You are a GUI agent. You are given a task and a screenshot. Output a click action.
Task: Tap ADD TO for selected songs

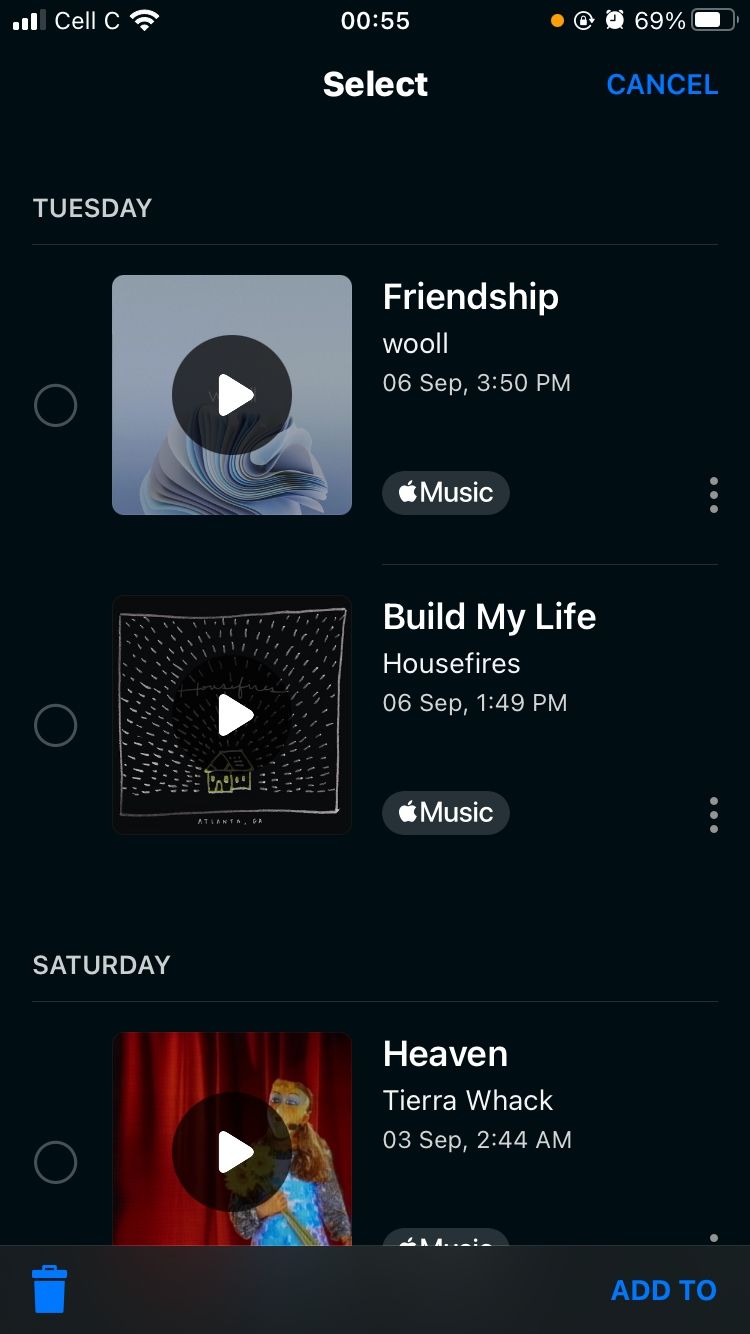(x=663, y=1290)
